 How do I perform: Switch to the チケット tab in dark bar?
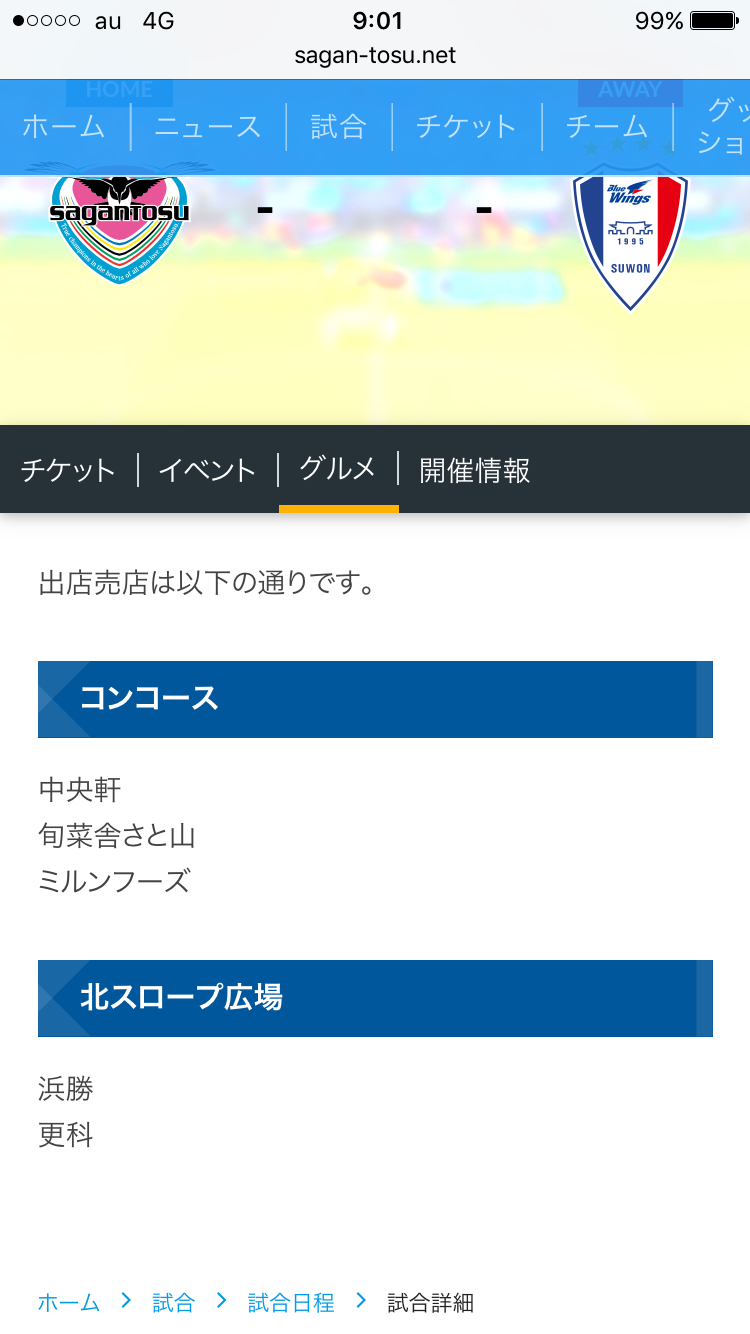[69, 469]
